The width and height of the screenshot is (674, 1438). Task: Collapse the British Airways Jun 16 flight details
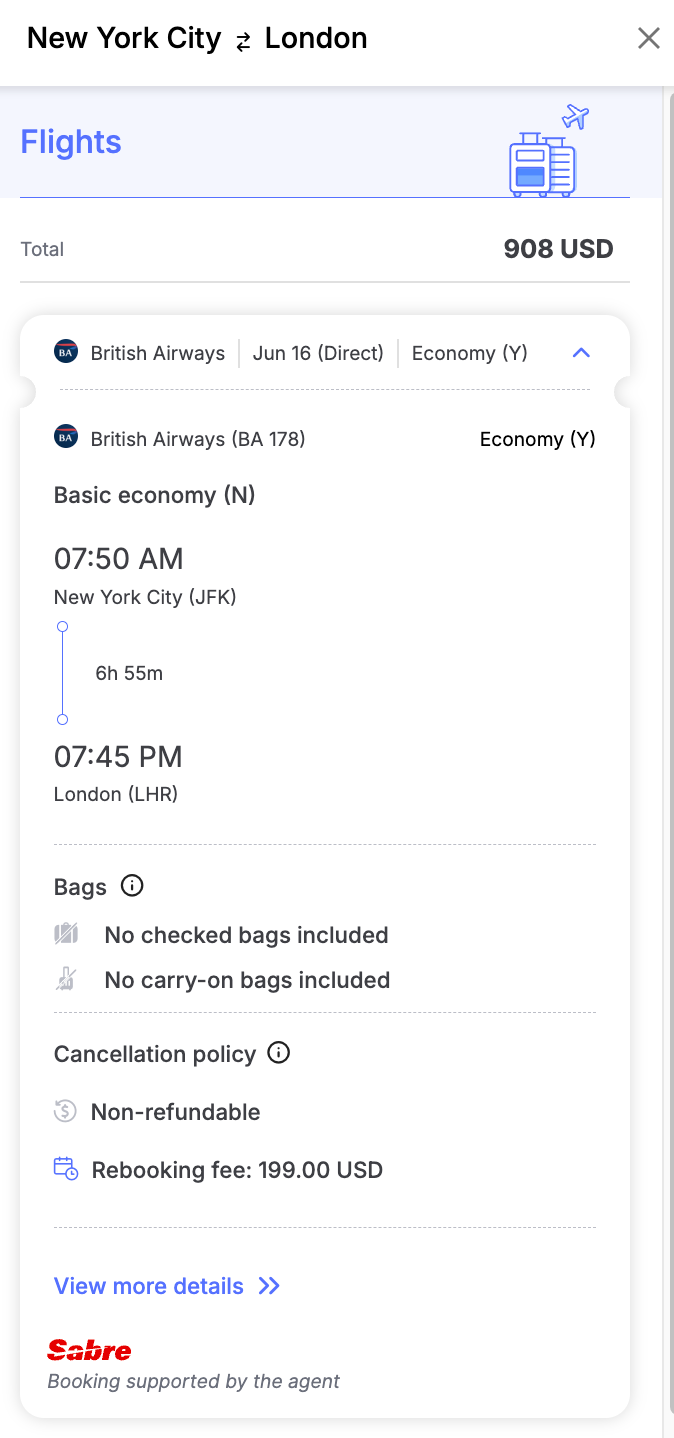coord(581,353)
